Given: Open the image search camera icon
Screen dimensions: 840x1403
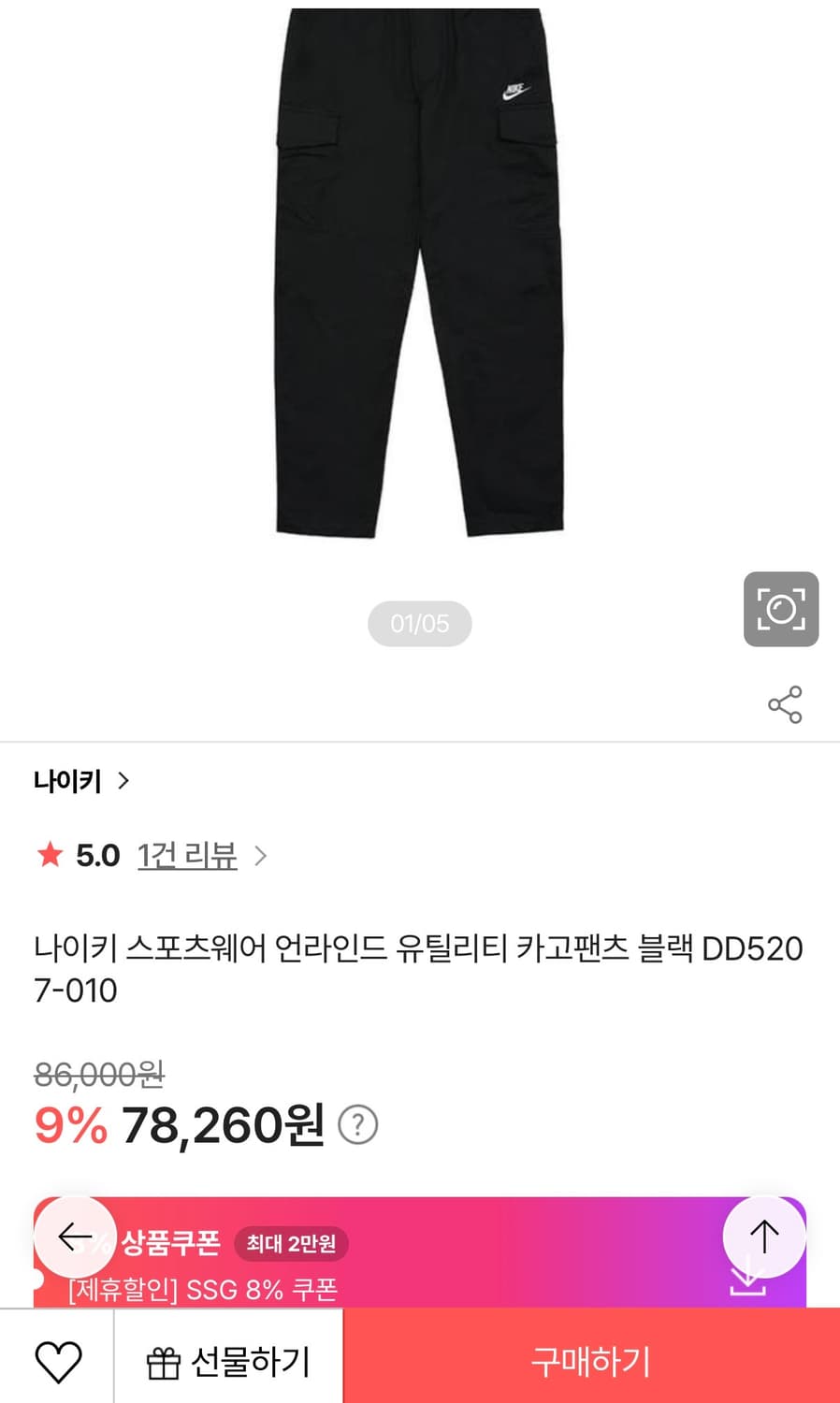Looking at the screenshot, I should tap(781, 610).
